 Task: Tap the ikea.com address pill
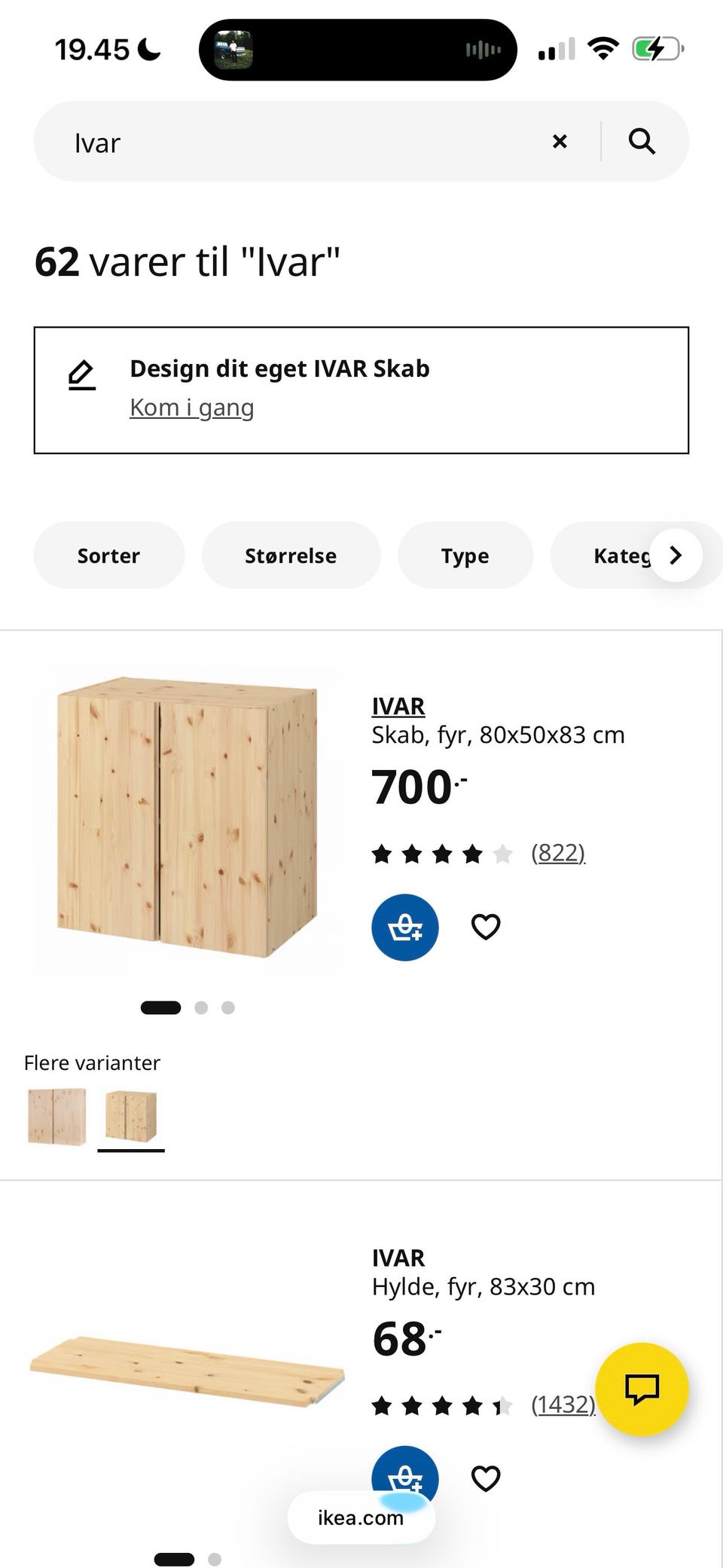[361, 1517]
